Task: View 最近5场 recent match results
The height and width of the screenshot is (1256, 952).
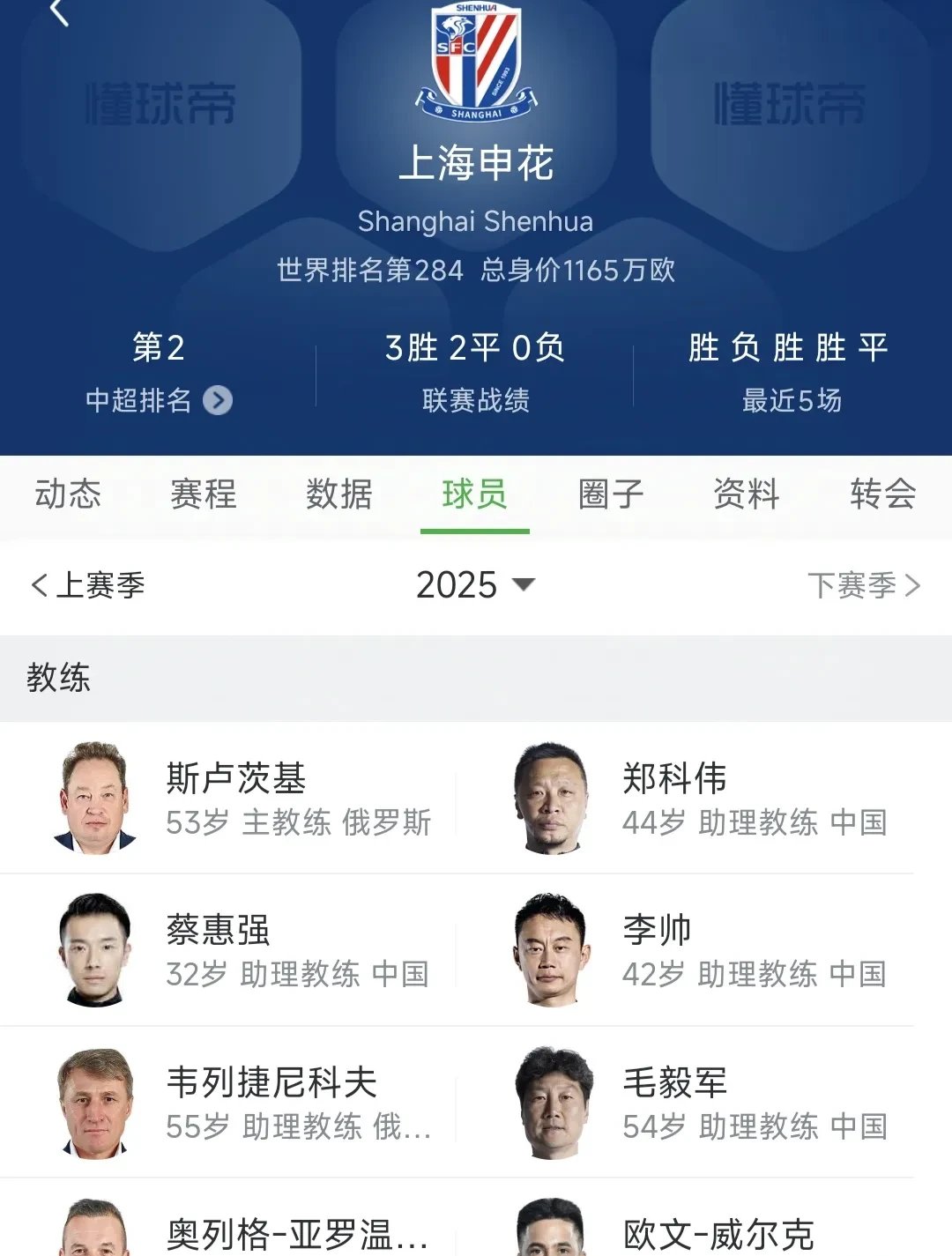Action: (x=792, y=370)
